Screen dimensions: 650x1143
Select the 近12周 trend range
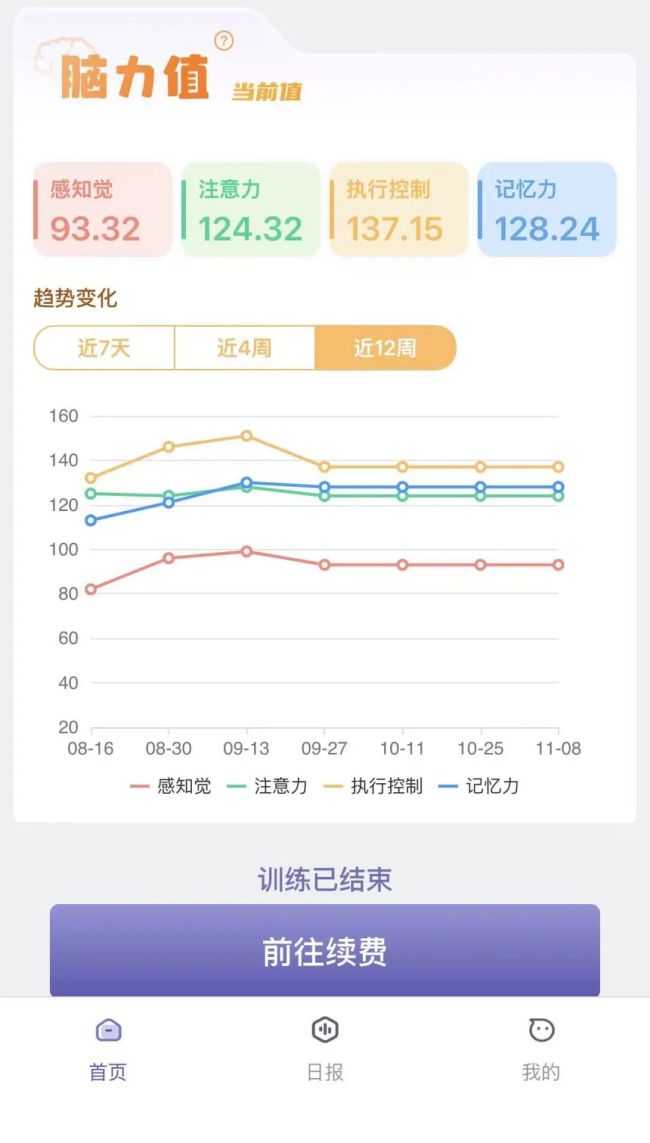pyautogui.click(x=385, y=348)
